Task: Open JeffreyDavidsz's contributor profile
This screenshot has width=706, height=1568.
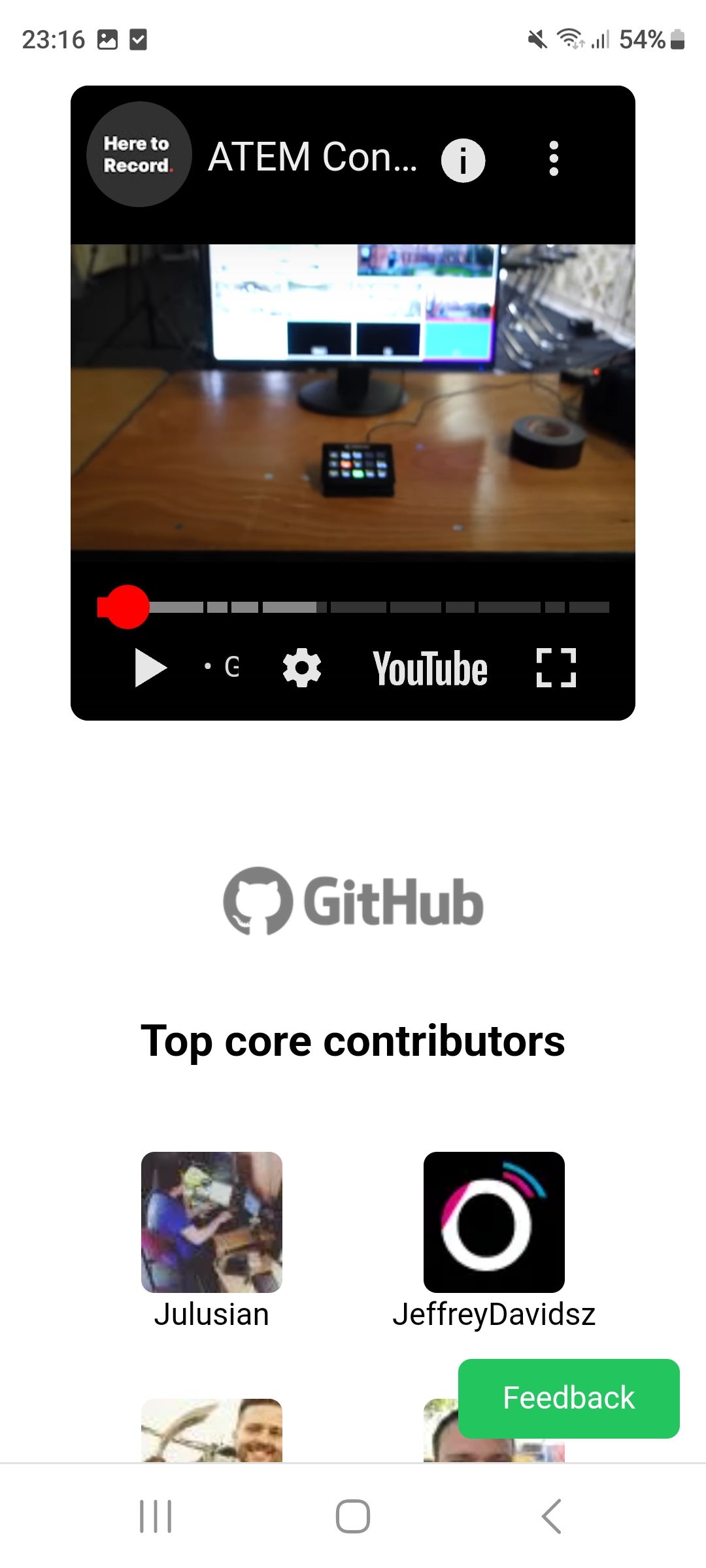Action: (494, 1239)
